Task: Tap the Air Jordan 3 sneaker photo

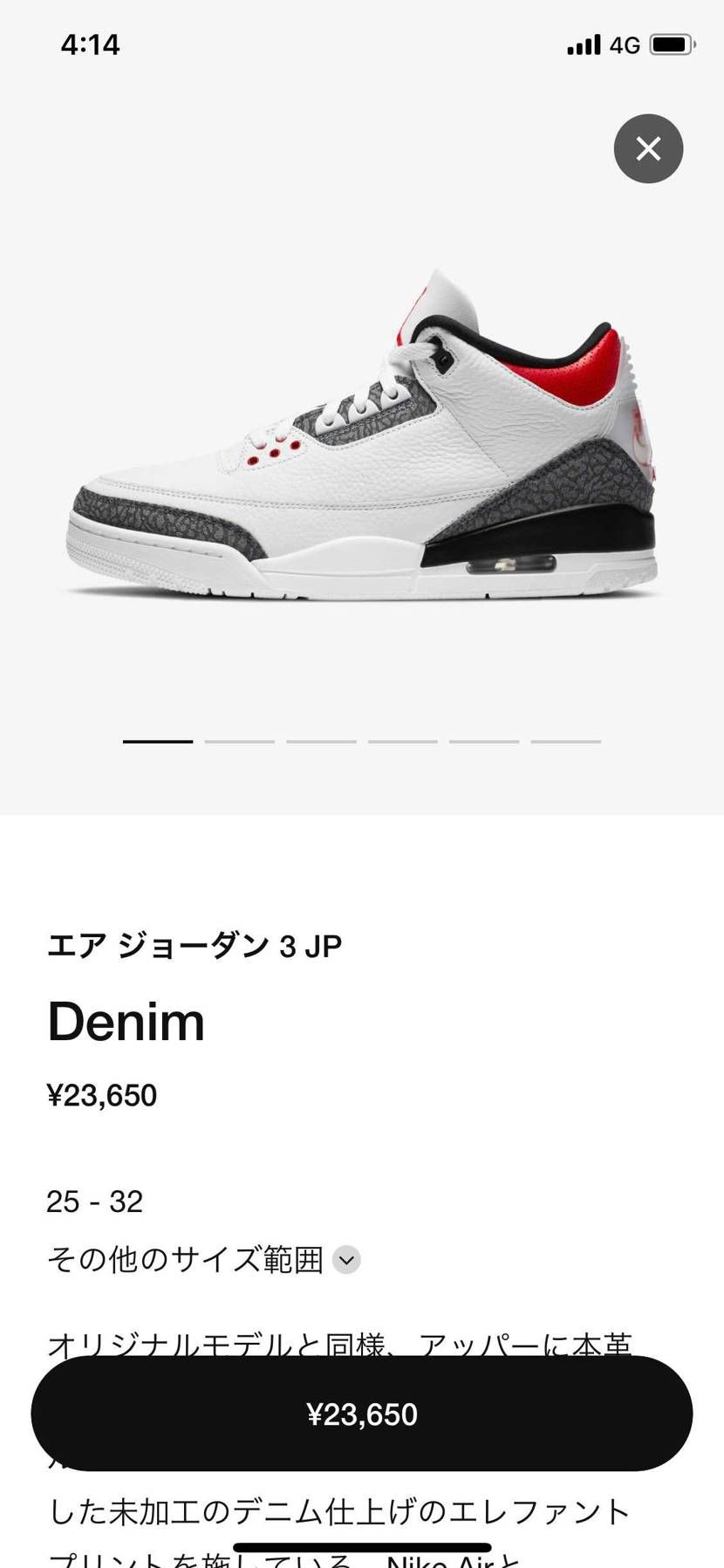Action: (x=362, y=436)
